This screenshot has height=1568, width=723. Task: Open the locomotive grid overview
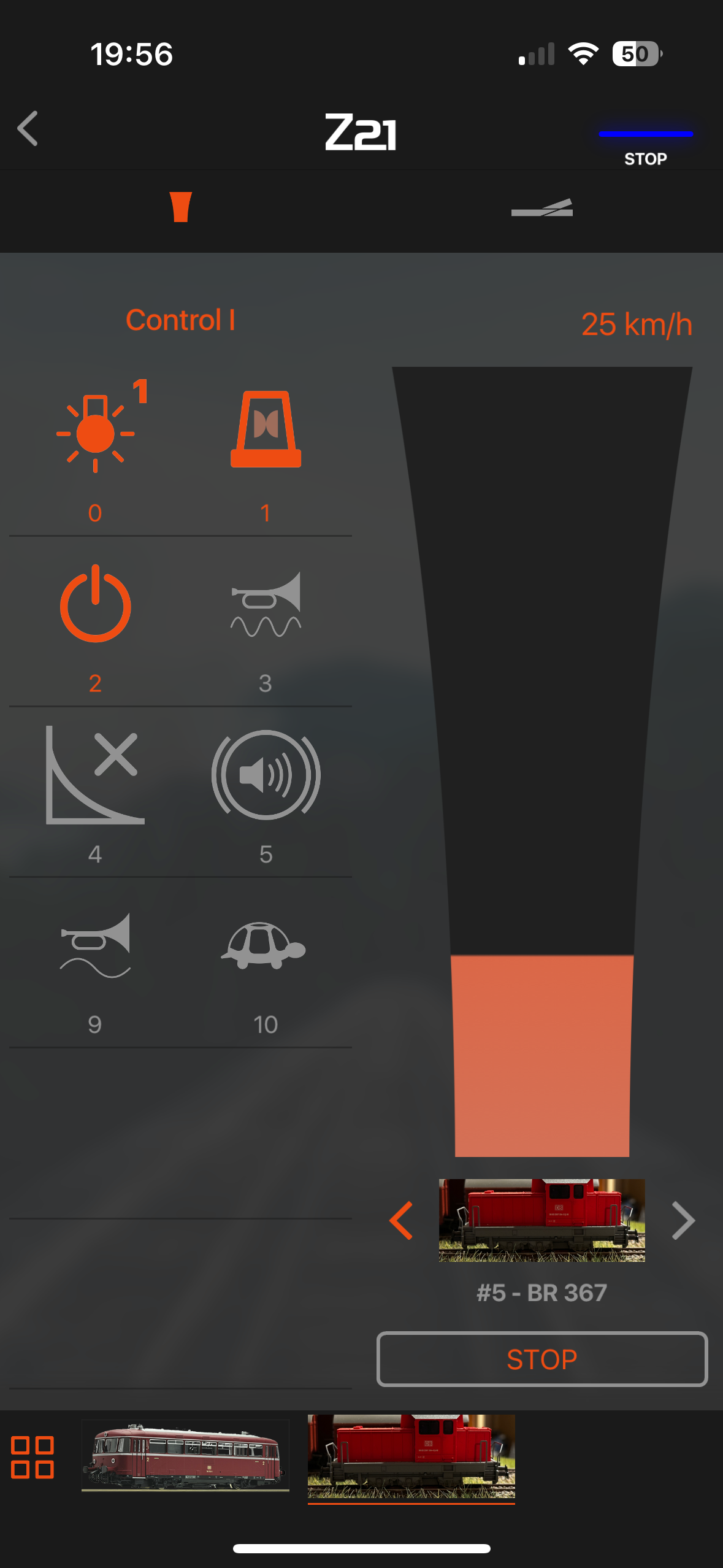(x=33, y=1457)
